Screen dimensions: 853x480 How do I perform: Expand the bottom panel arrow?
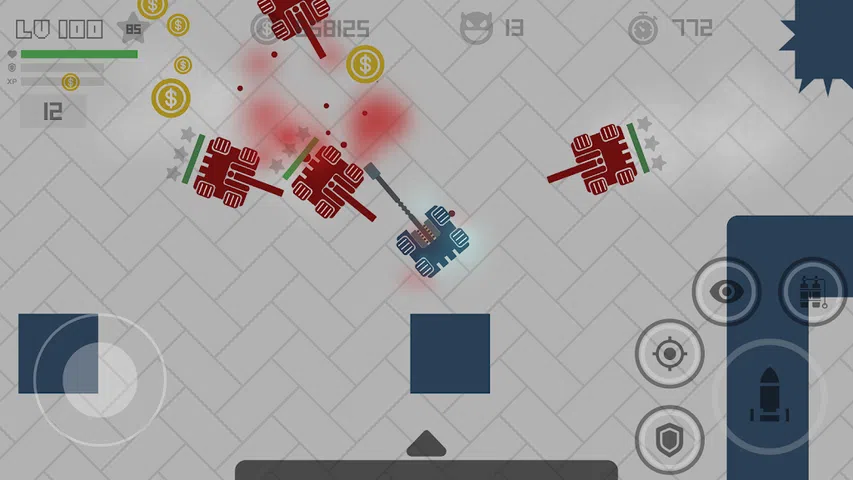[426, 444]
